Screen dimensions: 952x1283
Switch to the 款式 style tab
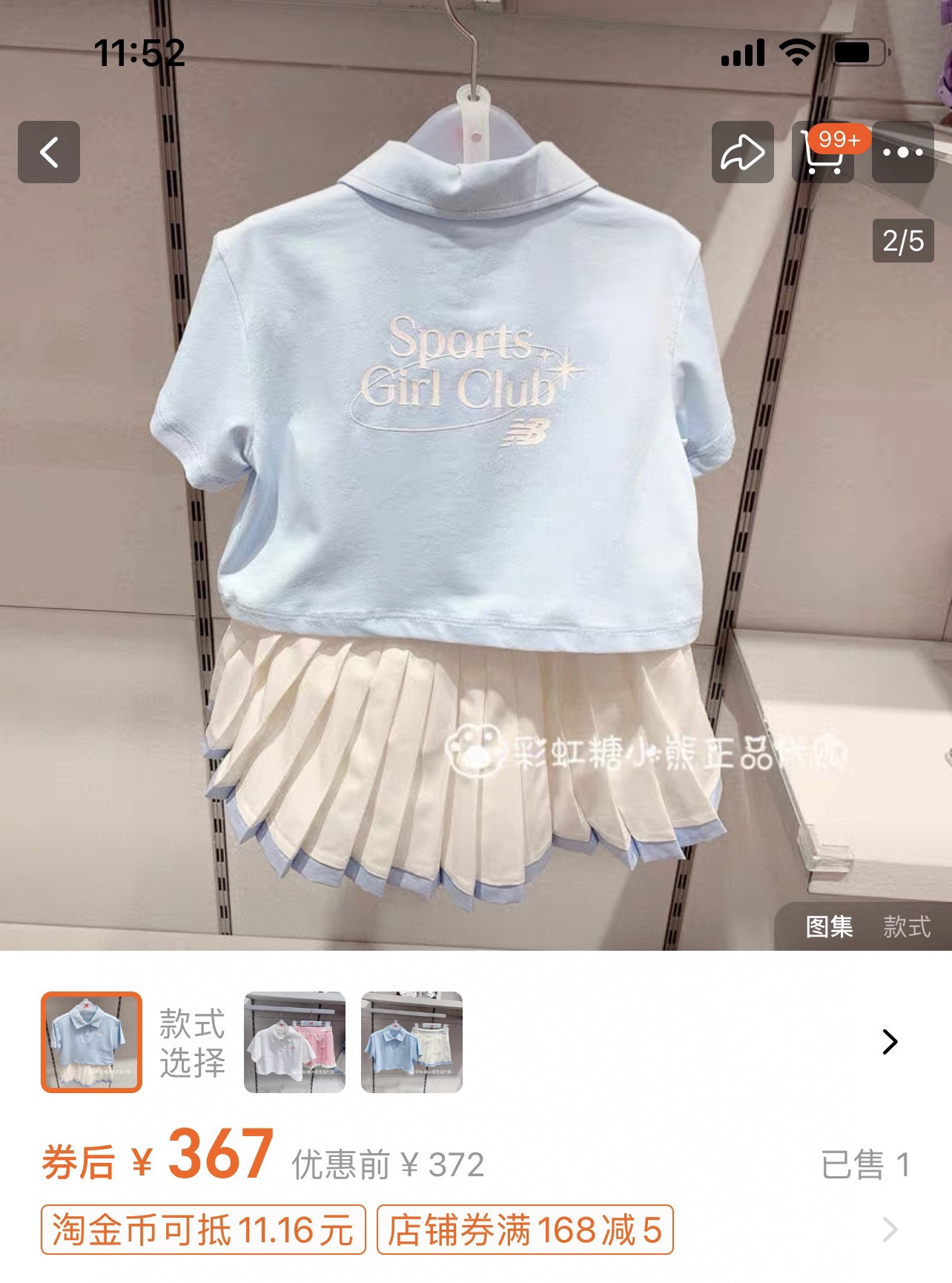906,926
